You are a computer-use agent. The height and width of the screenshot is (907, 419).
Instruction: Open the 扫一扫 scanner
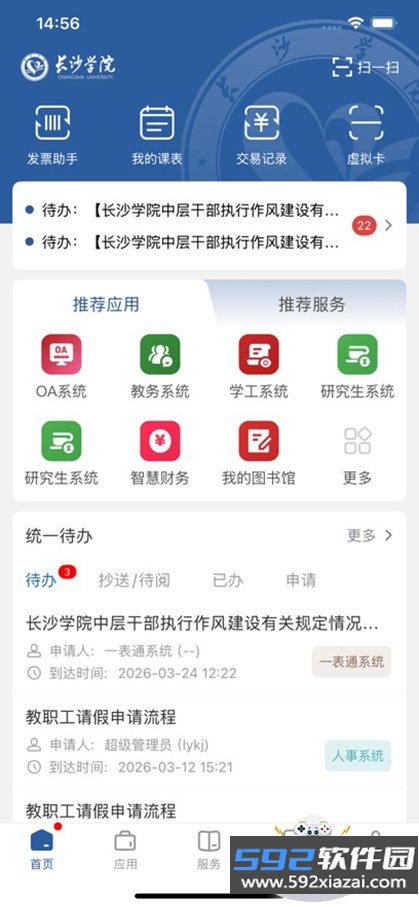(x=366, y=67)
